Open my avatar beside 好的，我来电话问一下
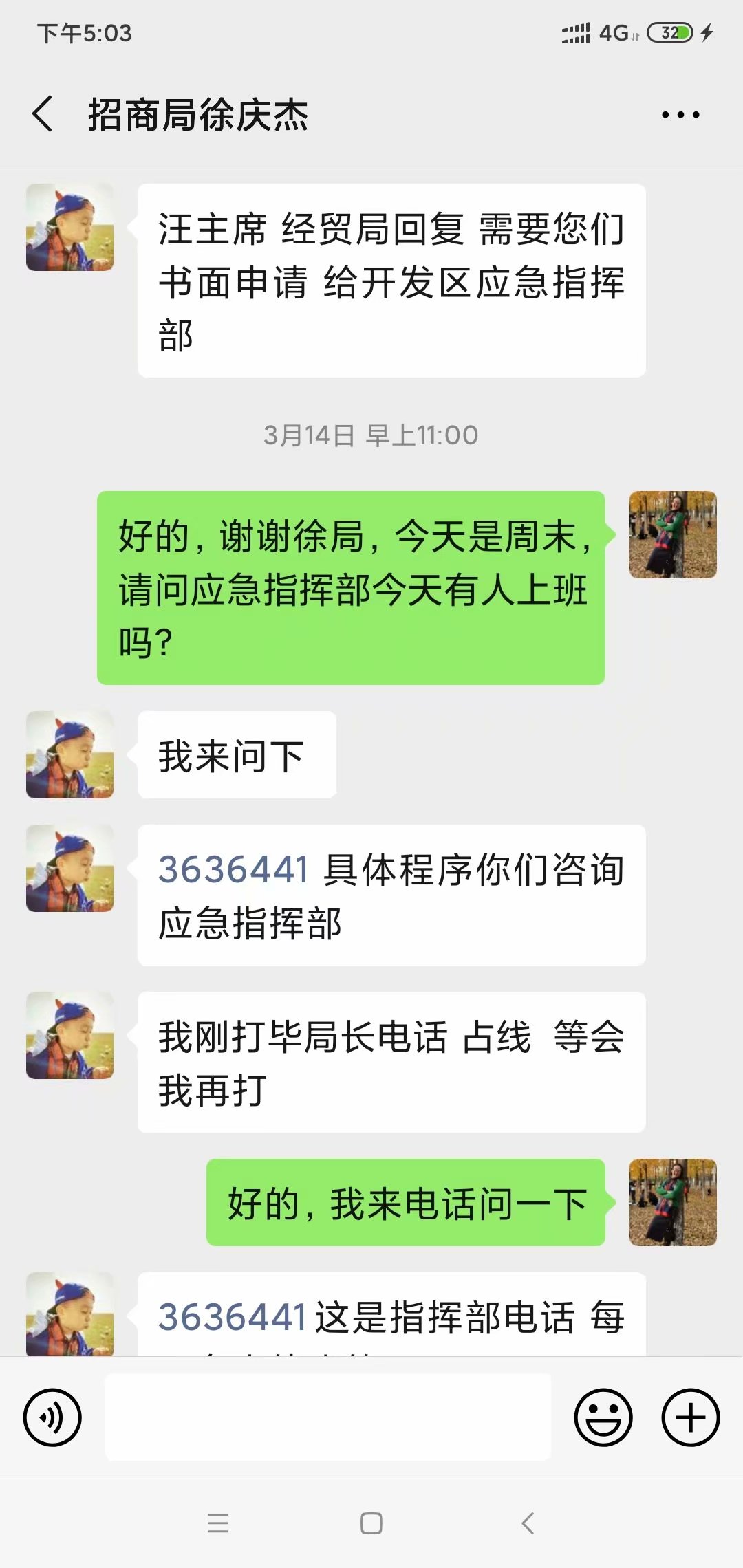 click(673, 1202)
